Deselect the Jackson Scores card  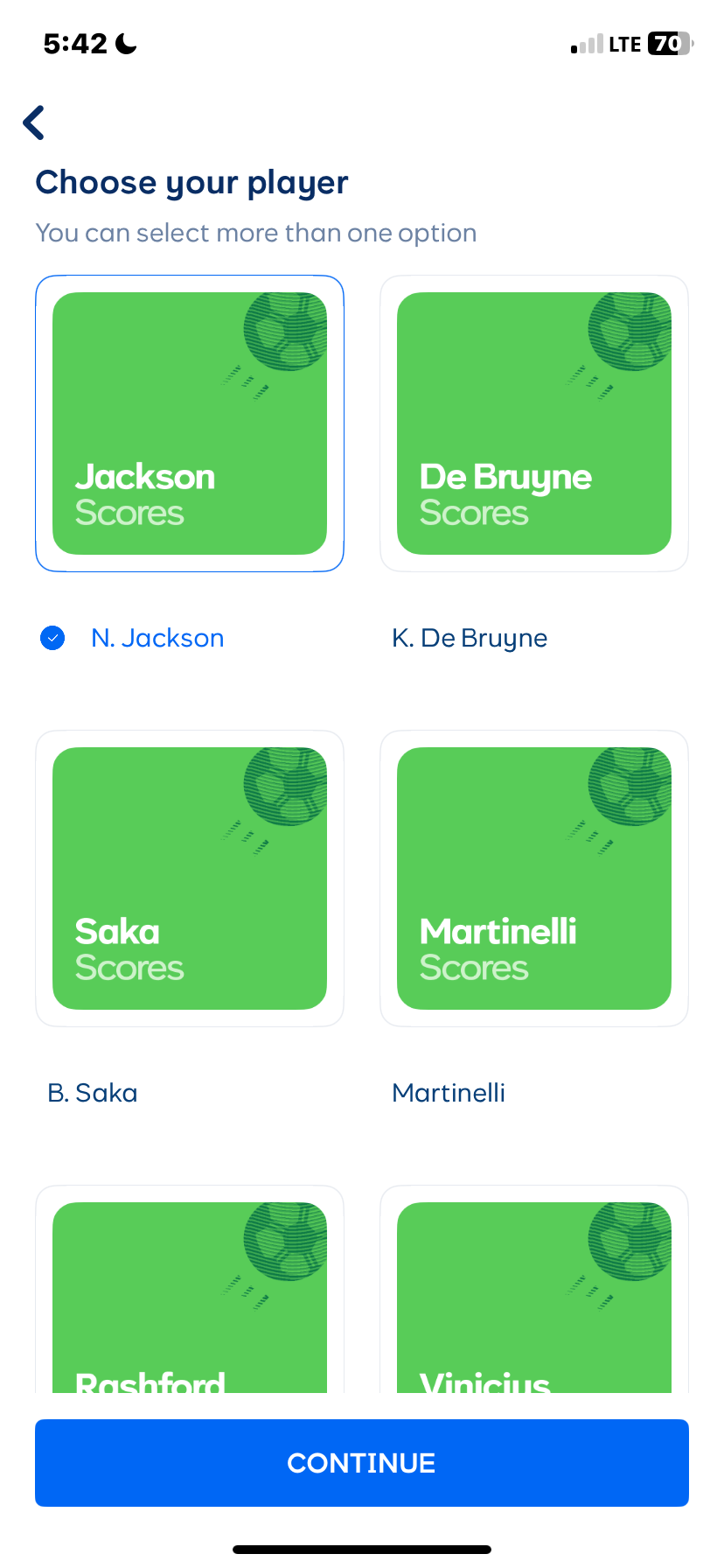pos(190,423)
